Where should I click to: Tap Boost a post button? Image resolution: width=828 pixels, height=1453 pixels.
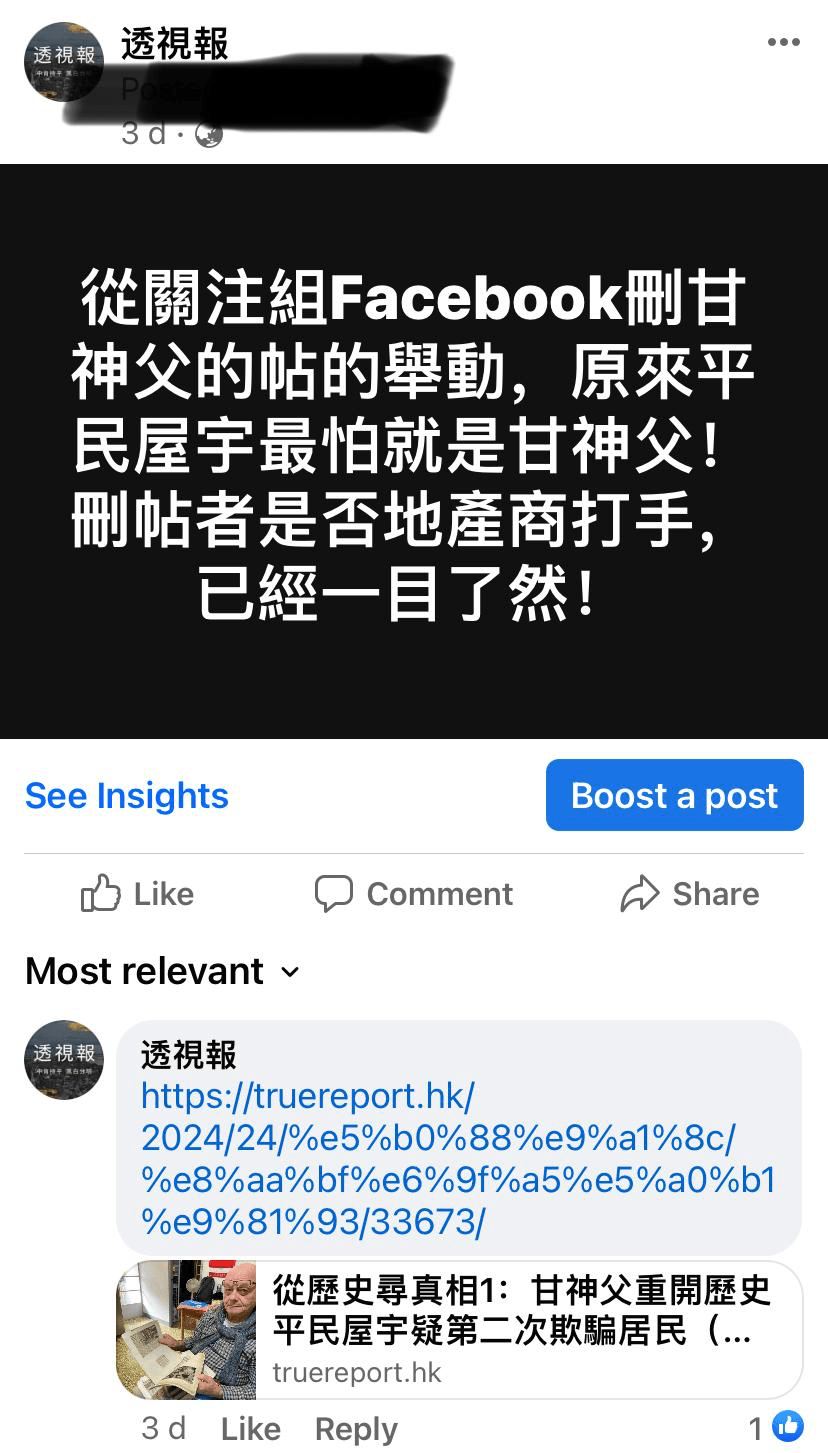click(675, 795)
